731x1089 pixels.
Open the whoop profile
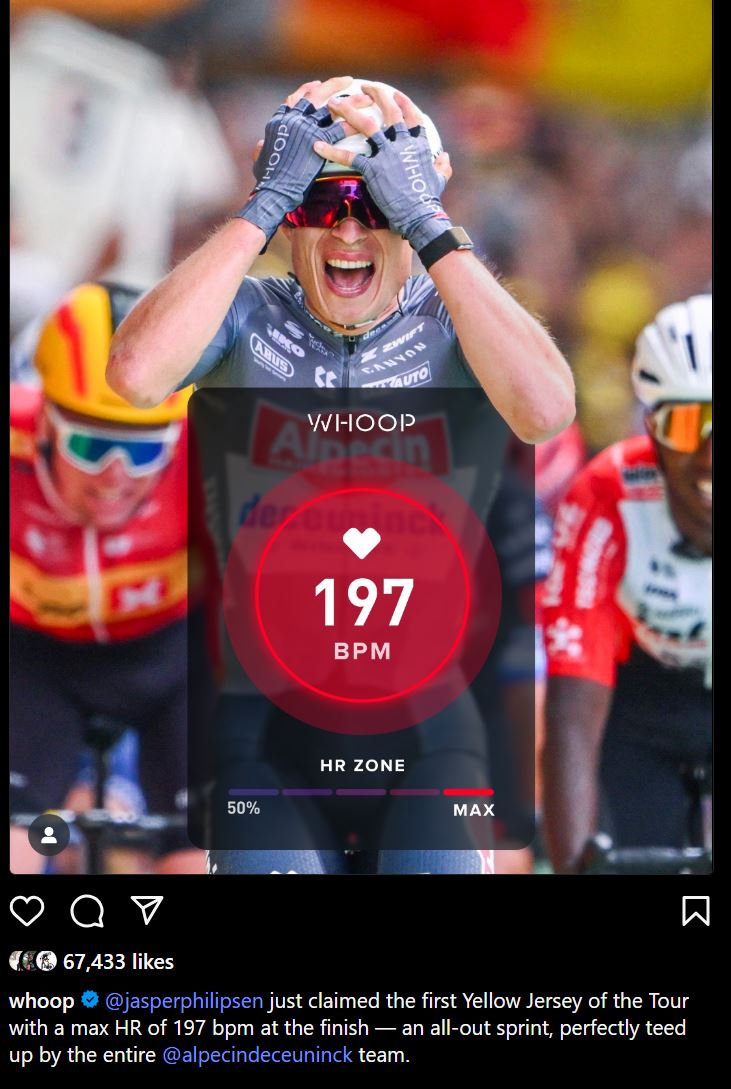pyautogui.click(x=41, y=1001)
